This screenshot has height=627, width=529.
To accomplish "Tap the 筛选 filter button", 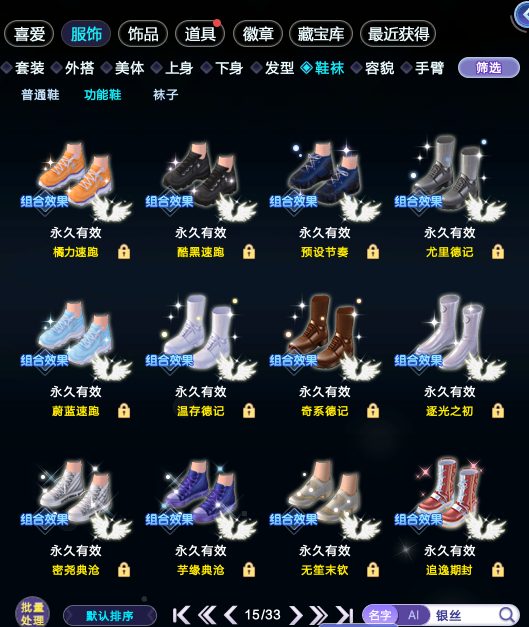I will coord(489,68).
